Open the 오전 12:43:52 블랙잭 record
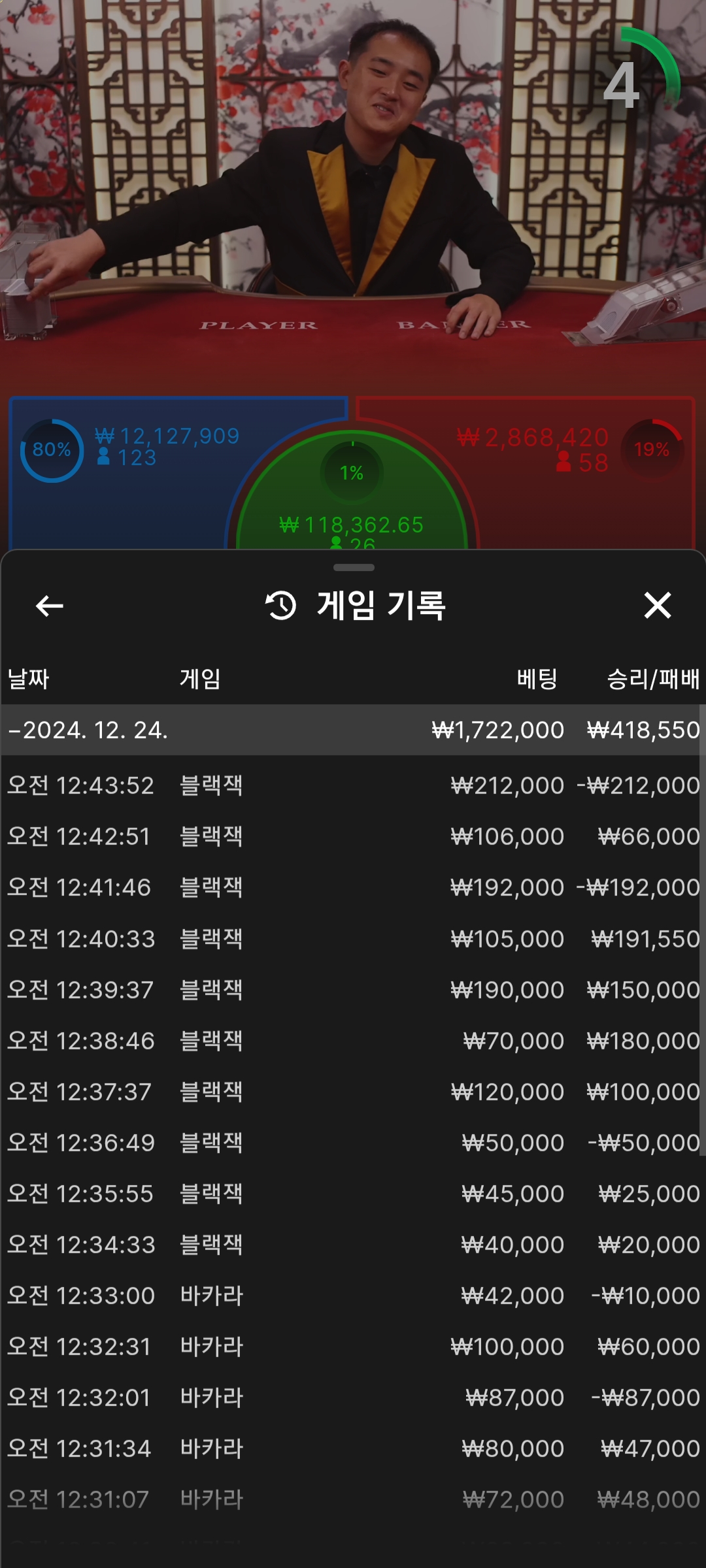Screen dimensions: 706x1568 click(353, 785)
